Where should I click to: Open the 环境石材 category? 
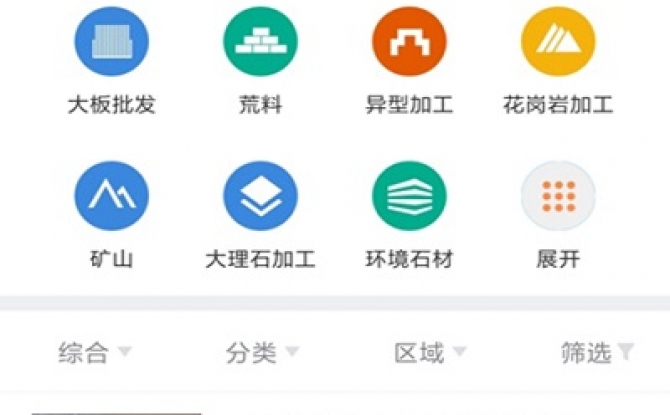[409, 196]
